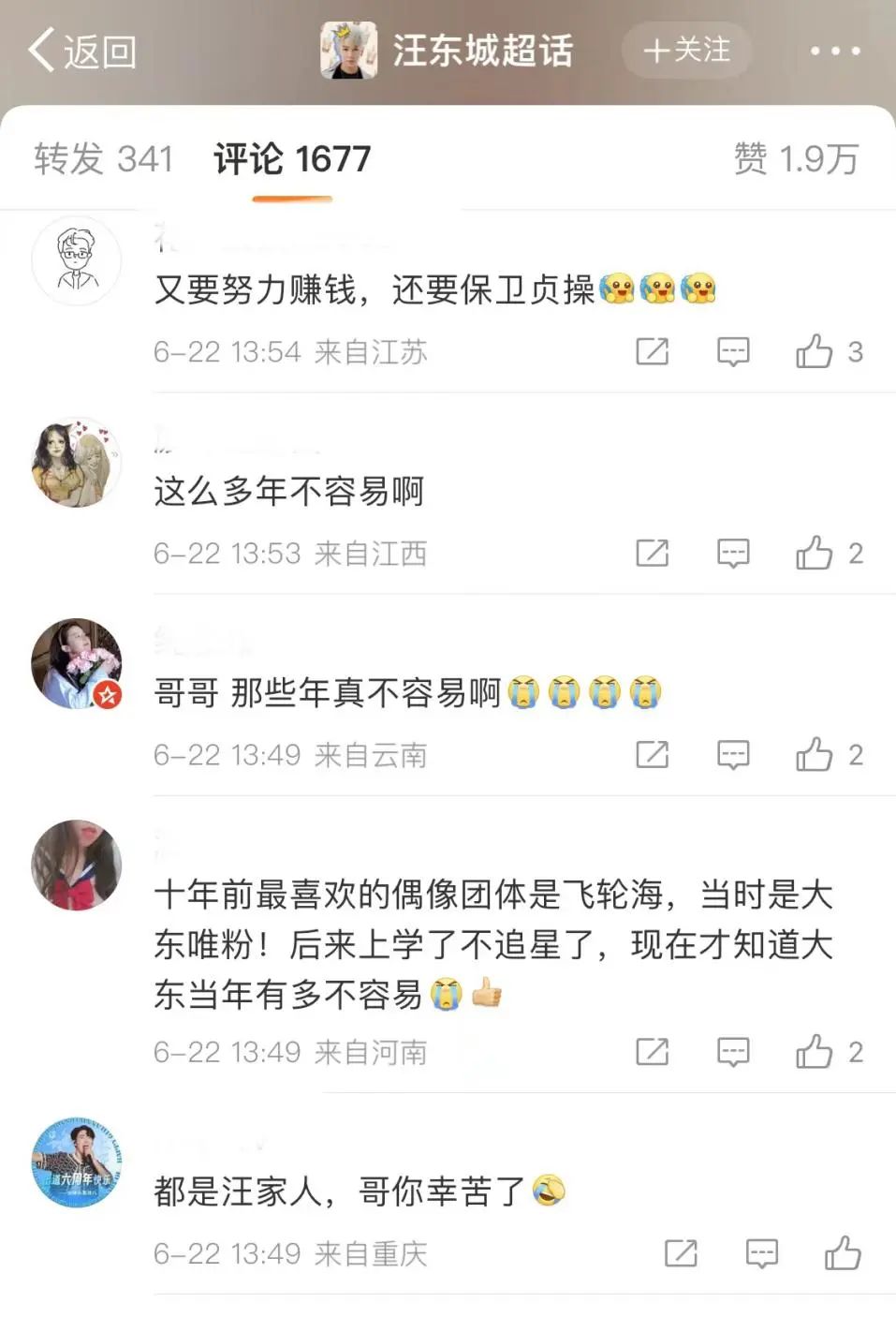Reply to the 飞轮海 comment from 河南

(733, 1051)
